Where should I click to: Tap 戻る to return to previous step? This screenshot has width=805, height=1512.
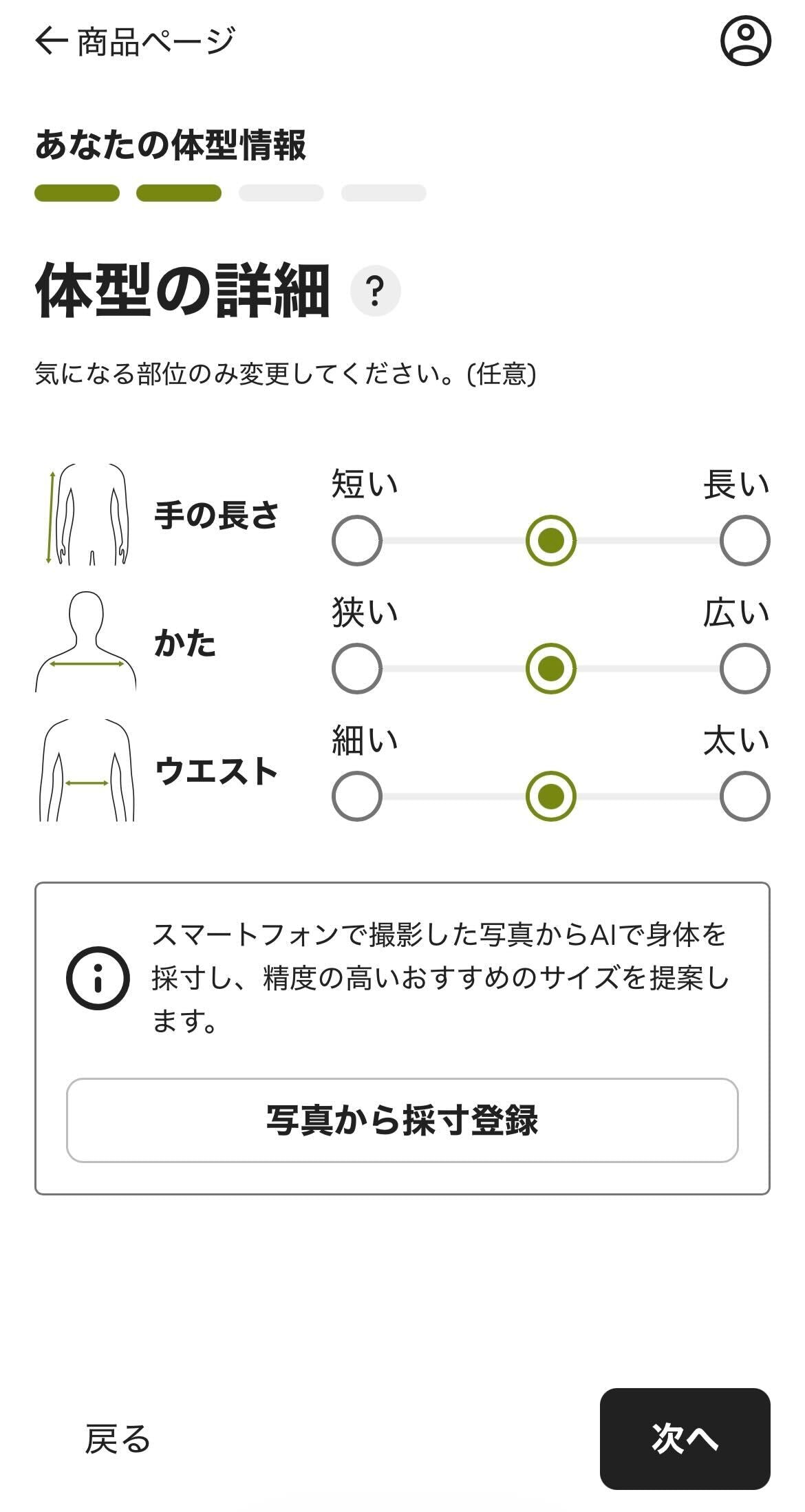pyautogui.click(x=117, y=1439)
